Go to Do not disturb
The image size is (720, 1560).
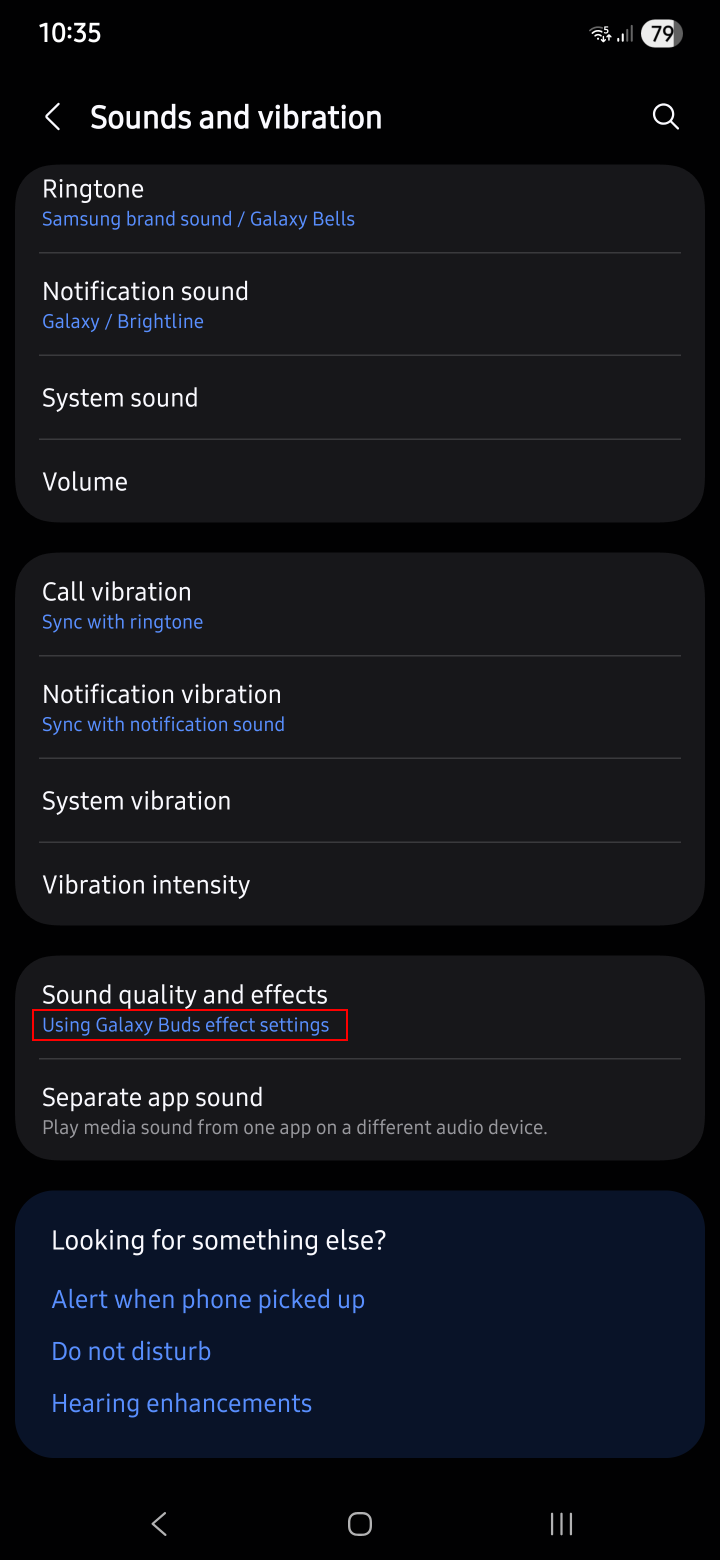coord(131,1351)
